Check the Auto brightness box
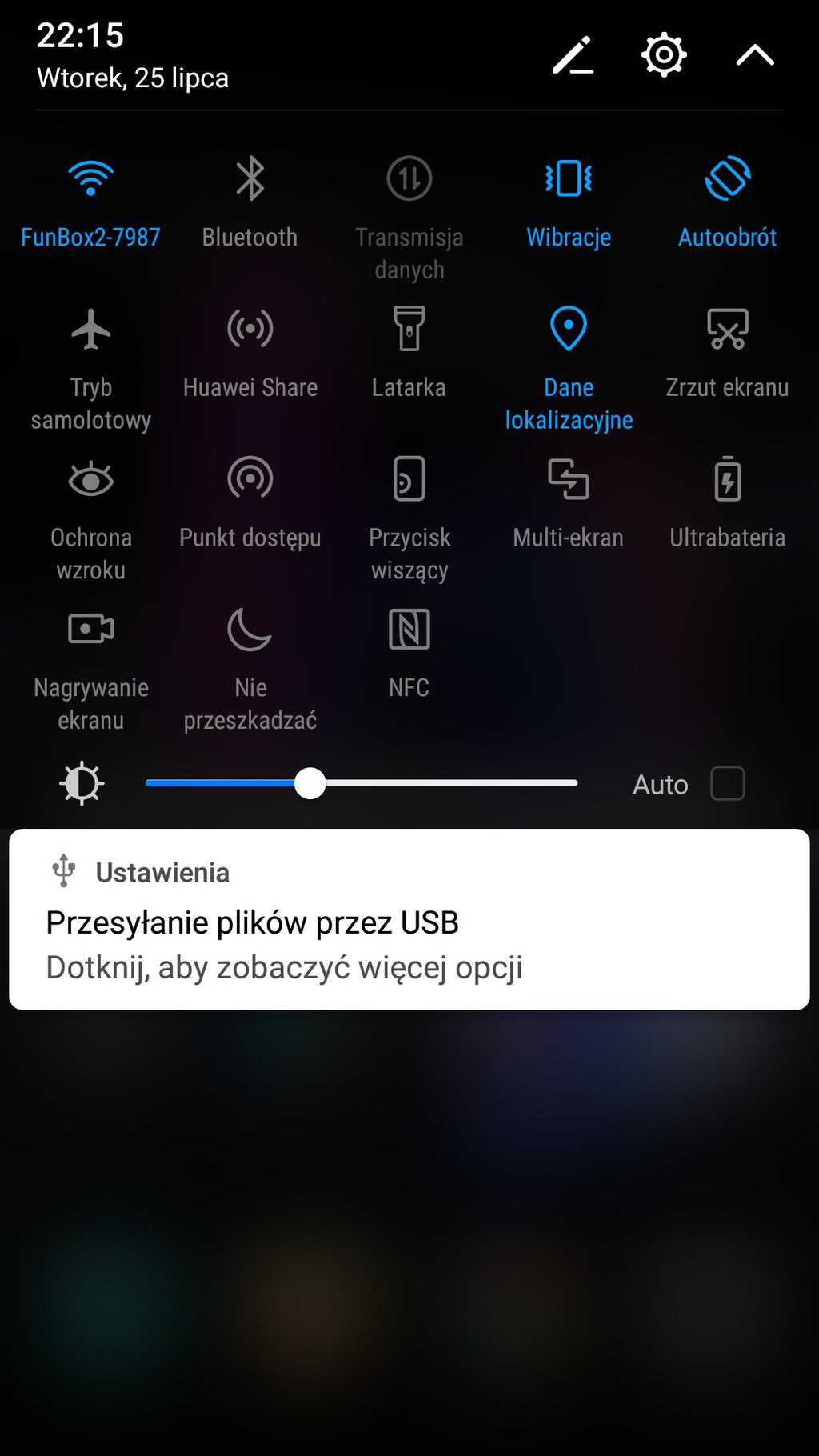This screenshot has height=1456, width=819. pyautogui.click(x=728, y=784)
